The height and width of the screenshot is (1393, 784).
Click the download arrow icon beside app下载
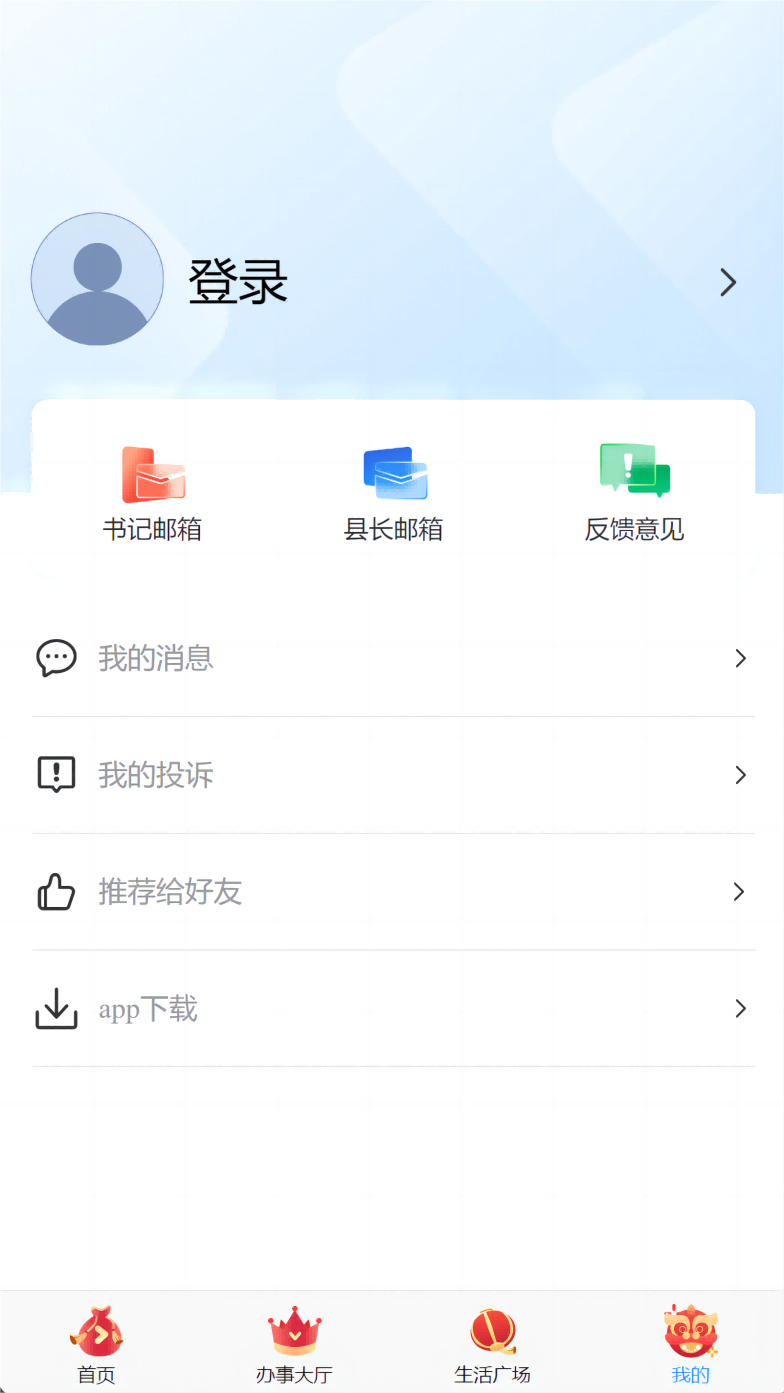57,1008
